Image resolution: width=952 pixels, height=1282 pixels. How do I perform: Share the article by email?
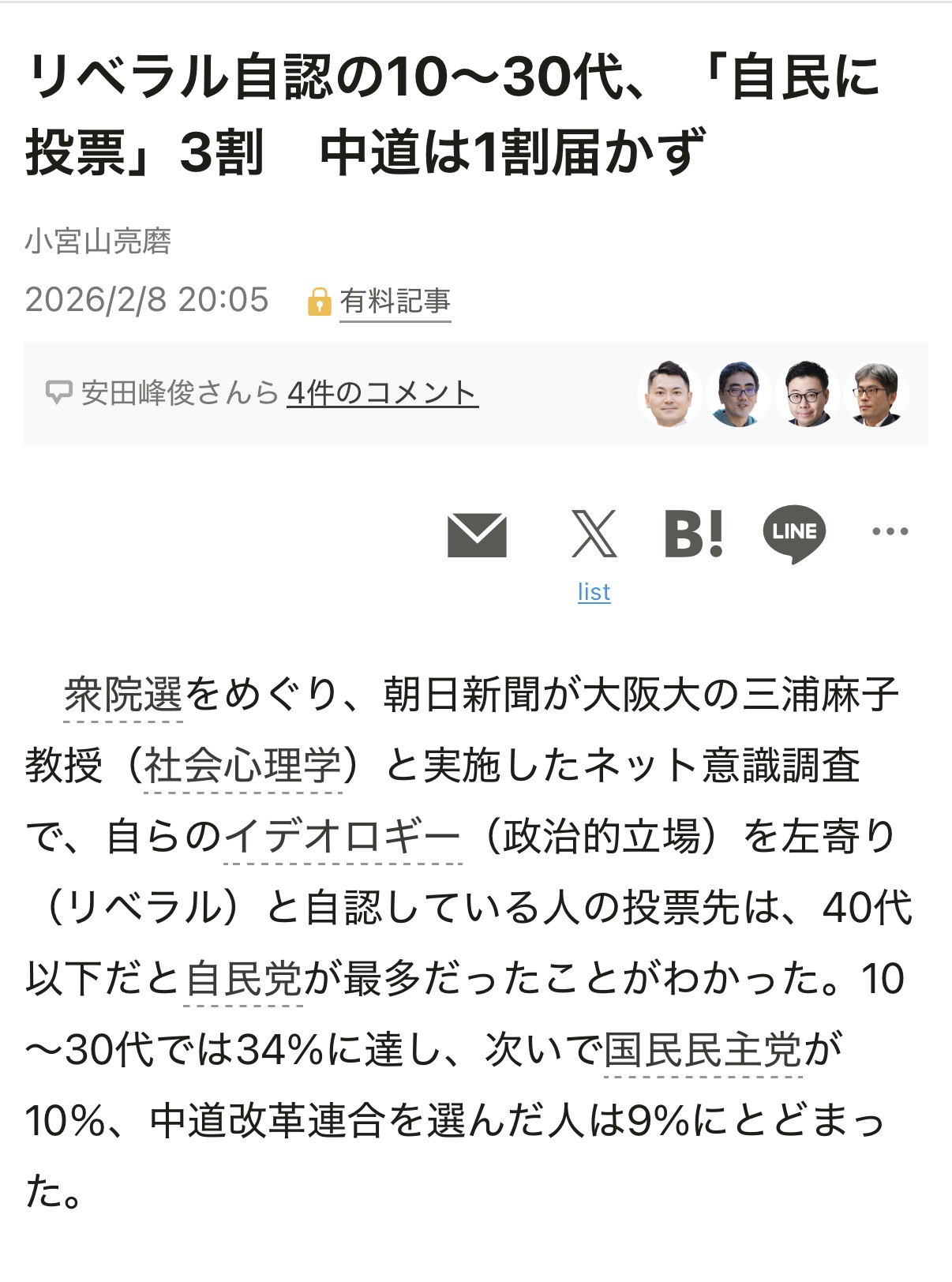[477, 534]
